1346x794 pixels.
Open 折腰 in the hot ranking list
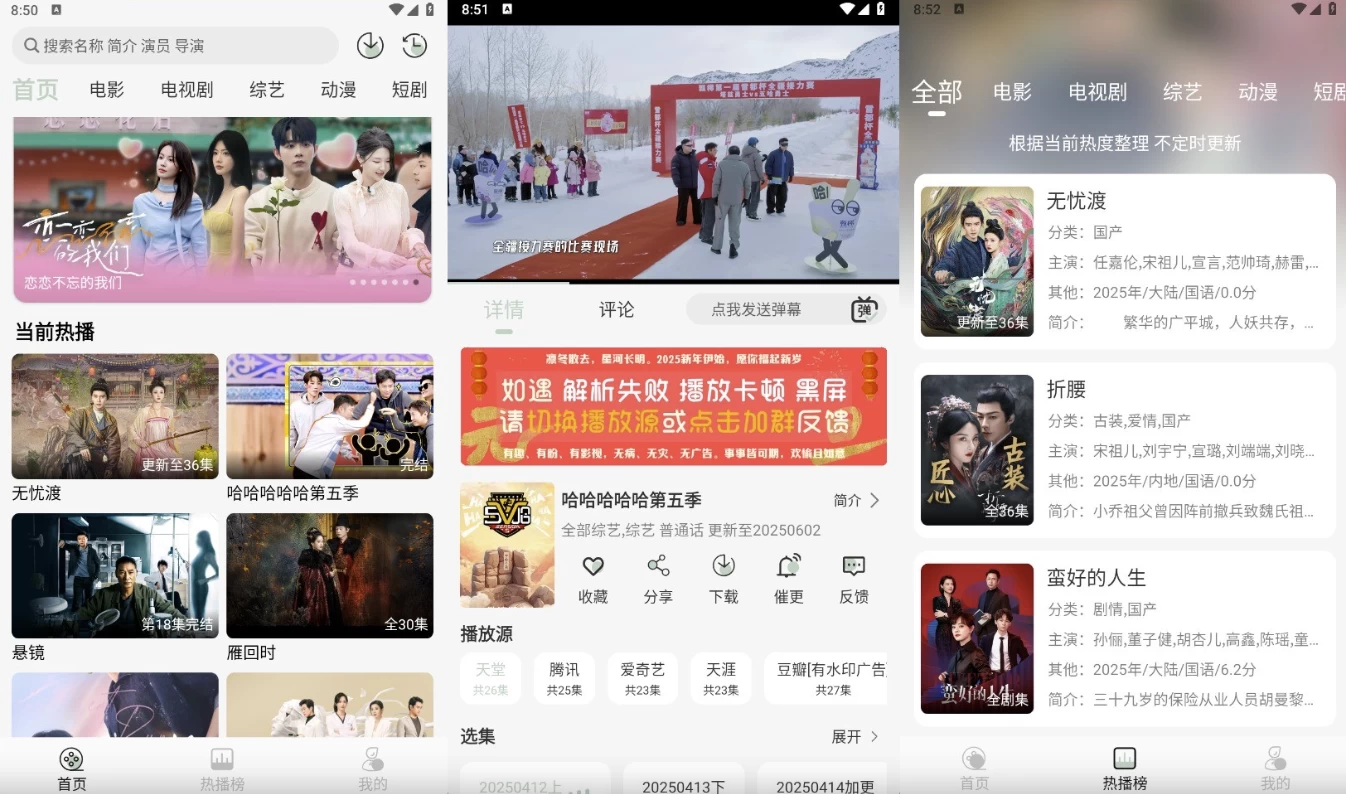pyautogui.click(x=1124, y=450)
